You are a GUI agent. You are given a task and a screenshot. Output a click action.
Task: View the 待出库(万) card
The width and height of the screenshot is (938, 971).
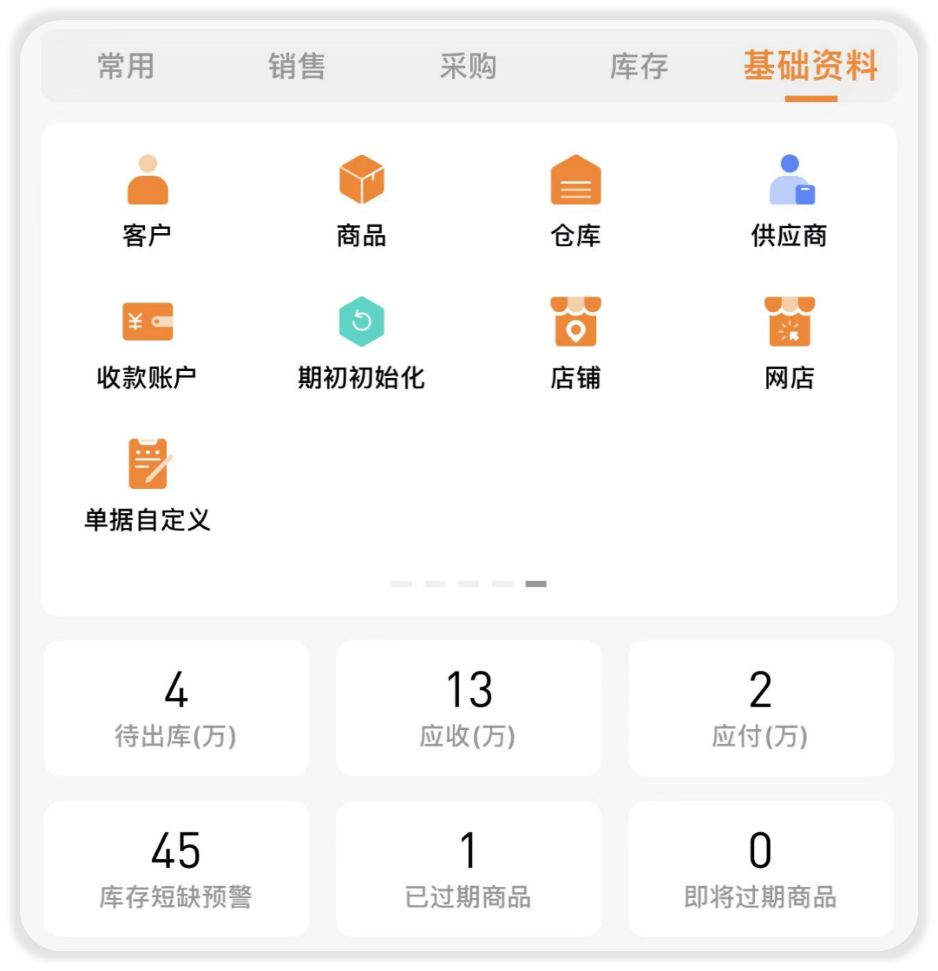click(176, 708)
